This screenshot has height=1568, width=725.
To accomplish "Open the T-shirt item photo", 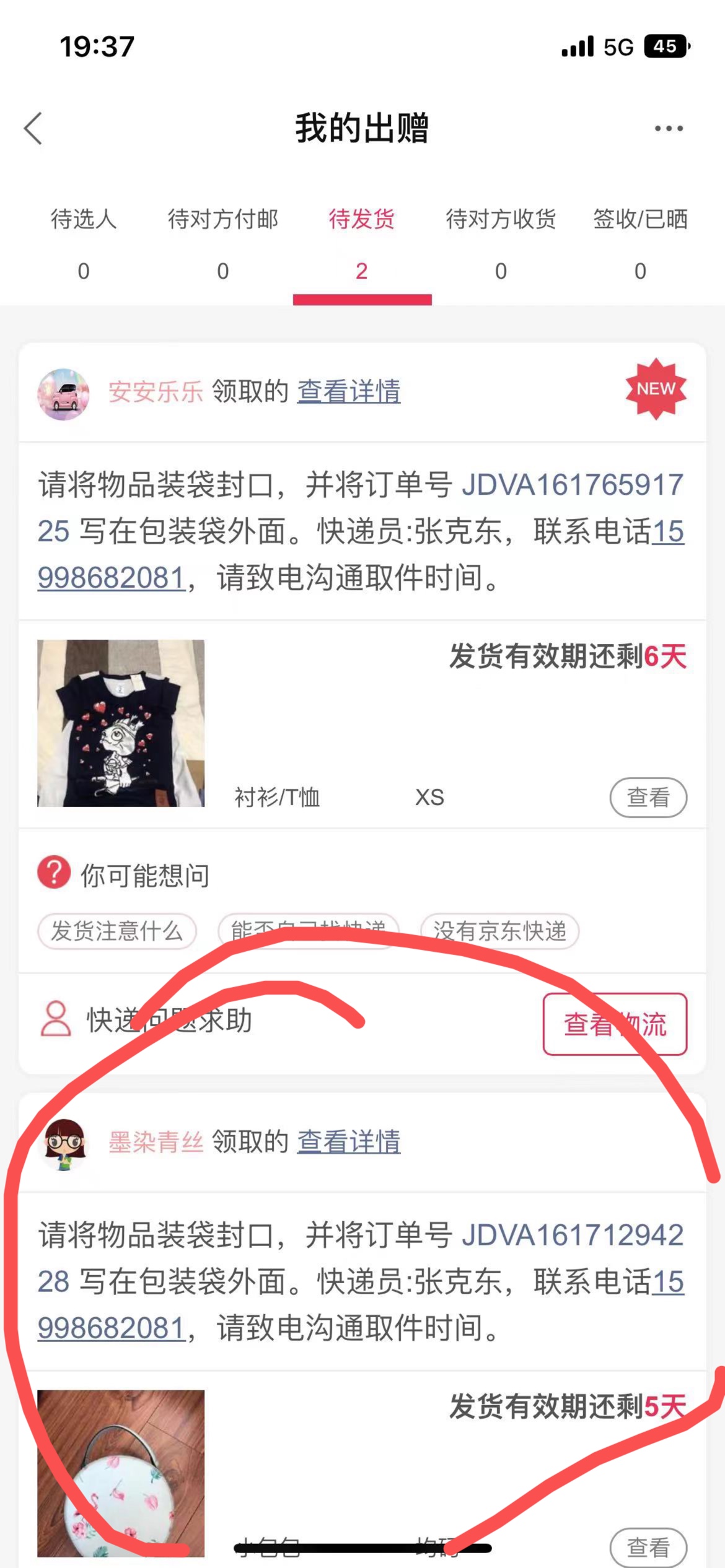I will pos(121,723).
